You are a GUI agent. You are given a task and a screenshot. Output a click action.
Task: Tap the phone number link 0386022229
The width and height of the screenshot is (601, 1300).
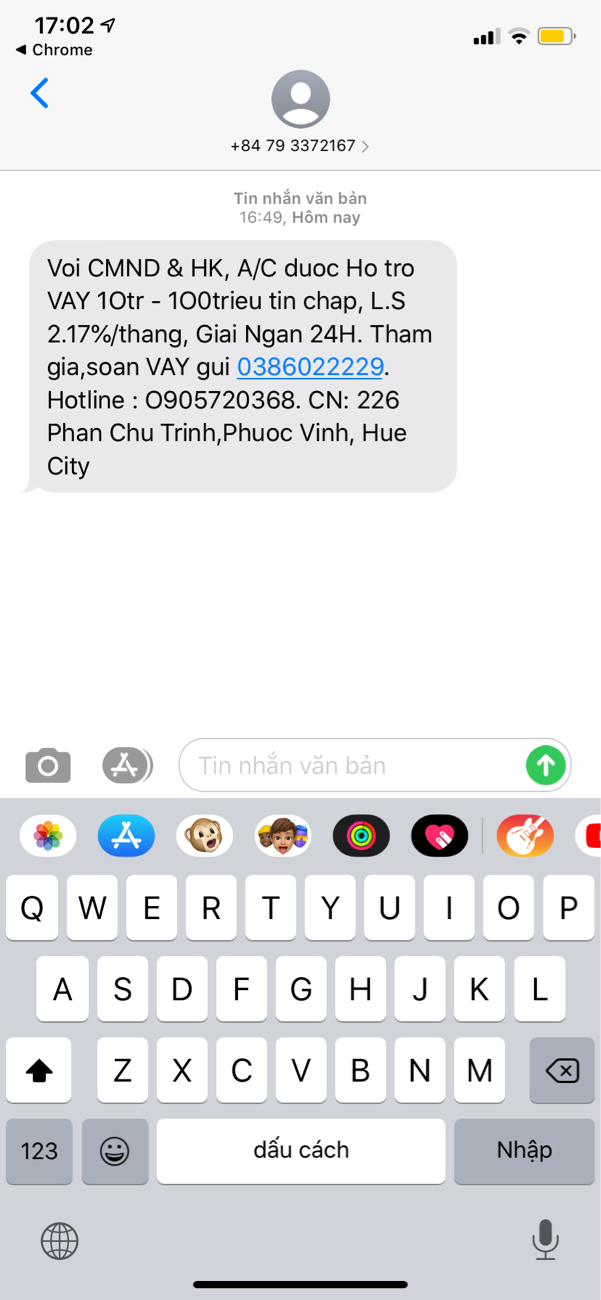(310, 367)
